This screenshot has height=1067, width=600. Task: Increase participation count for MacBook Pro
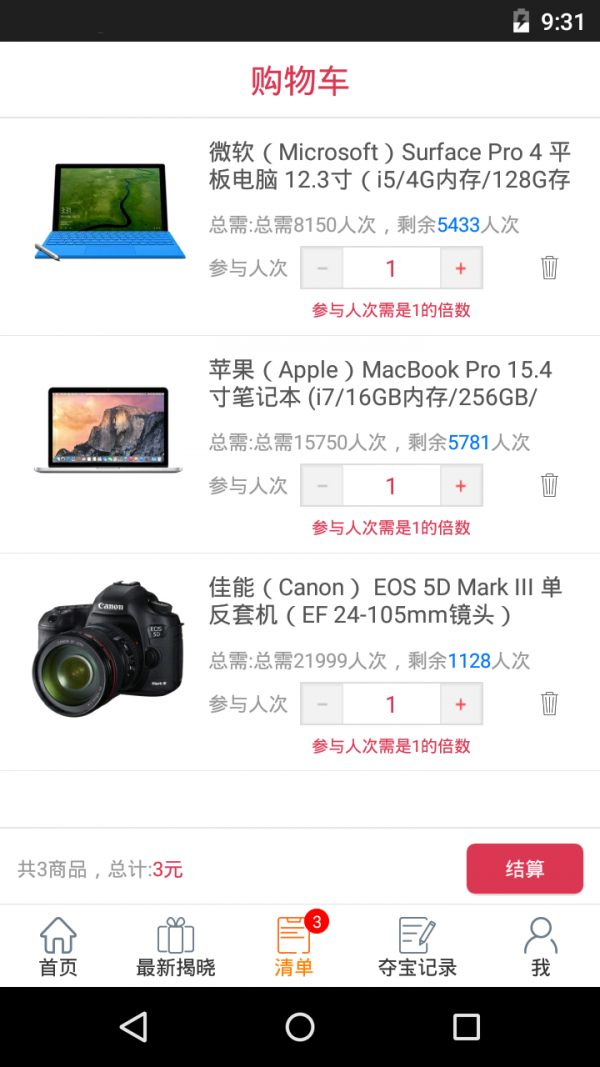(461, 486)
